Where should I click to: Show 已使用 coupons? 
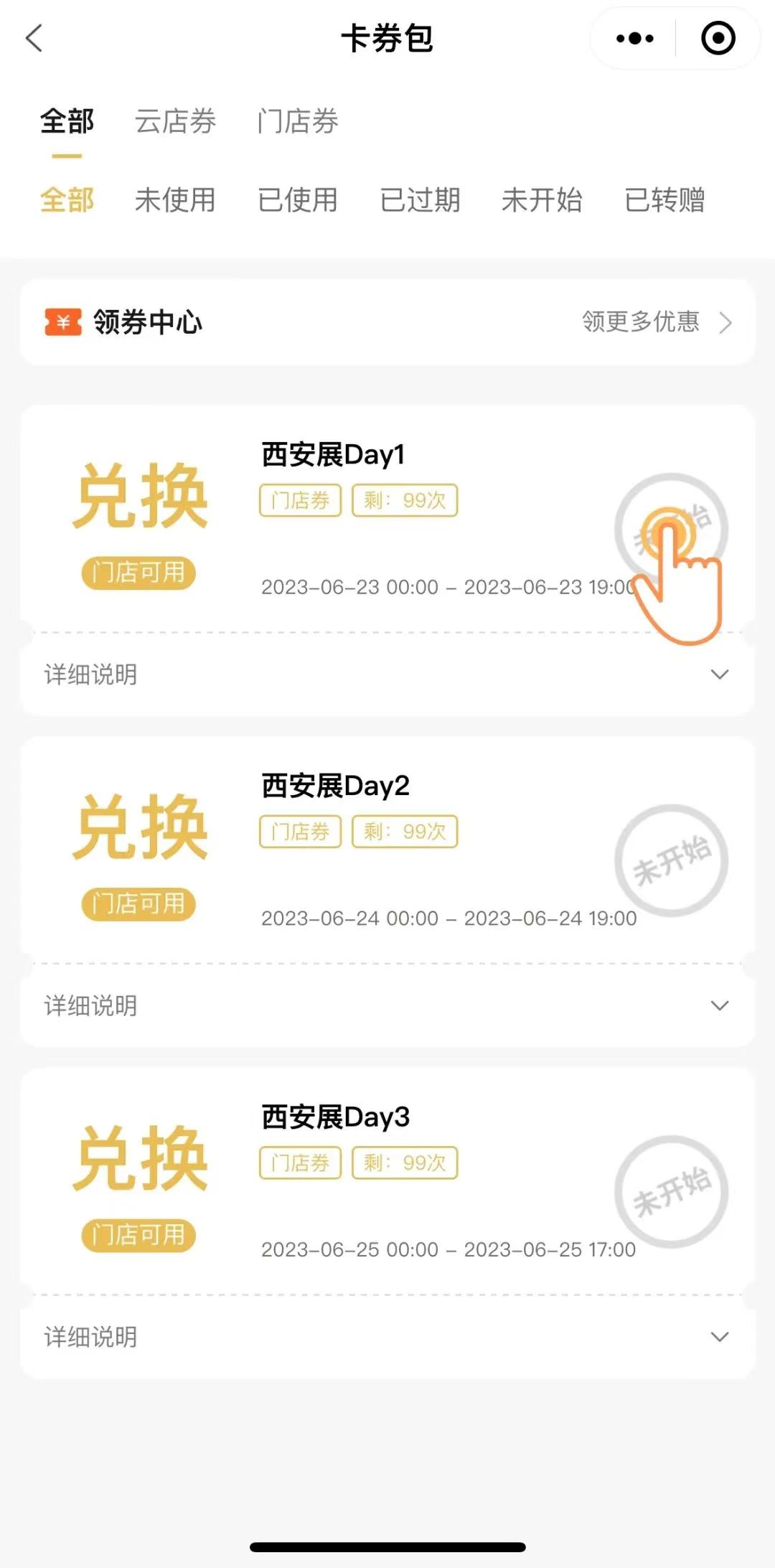[298, 200]
